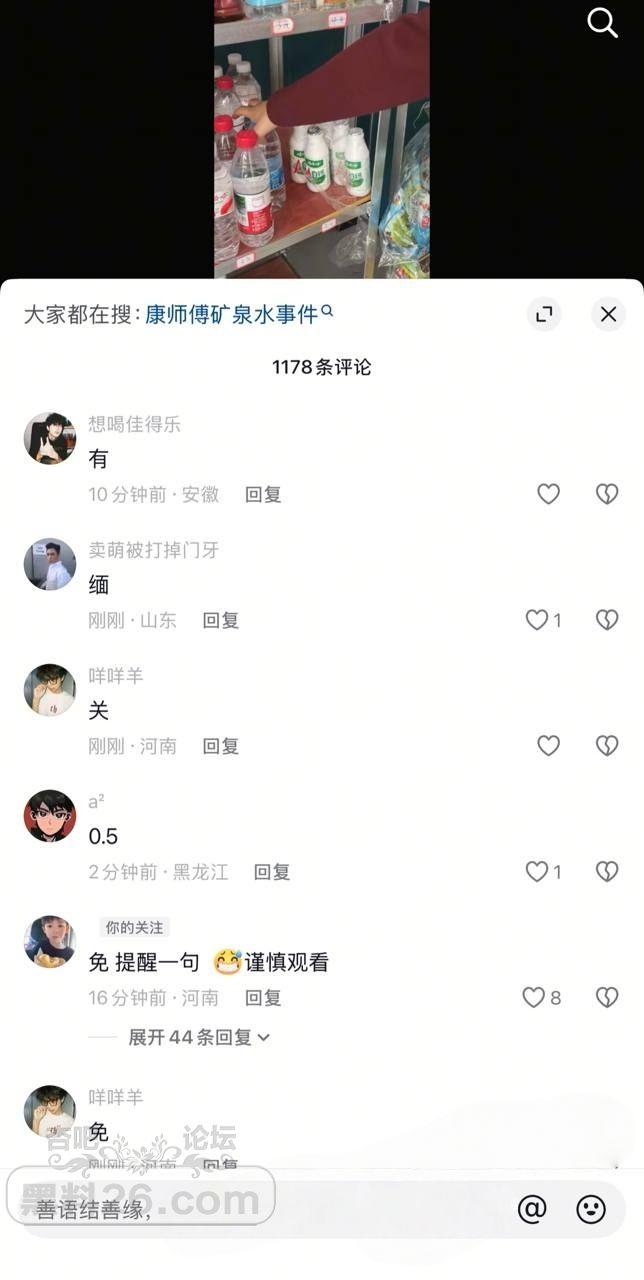Close the comments panel
The width and height of the screenshot is (644, 1280).
pyautogui.click(x=608, y=314)
